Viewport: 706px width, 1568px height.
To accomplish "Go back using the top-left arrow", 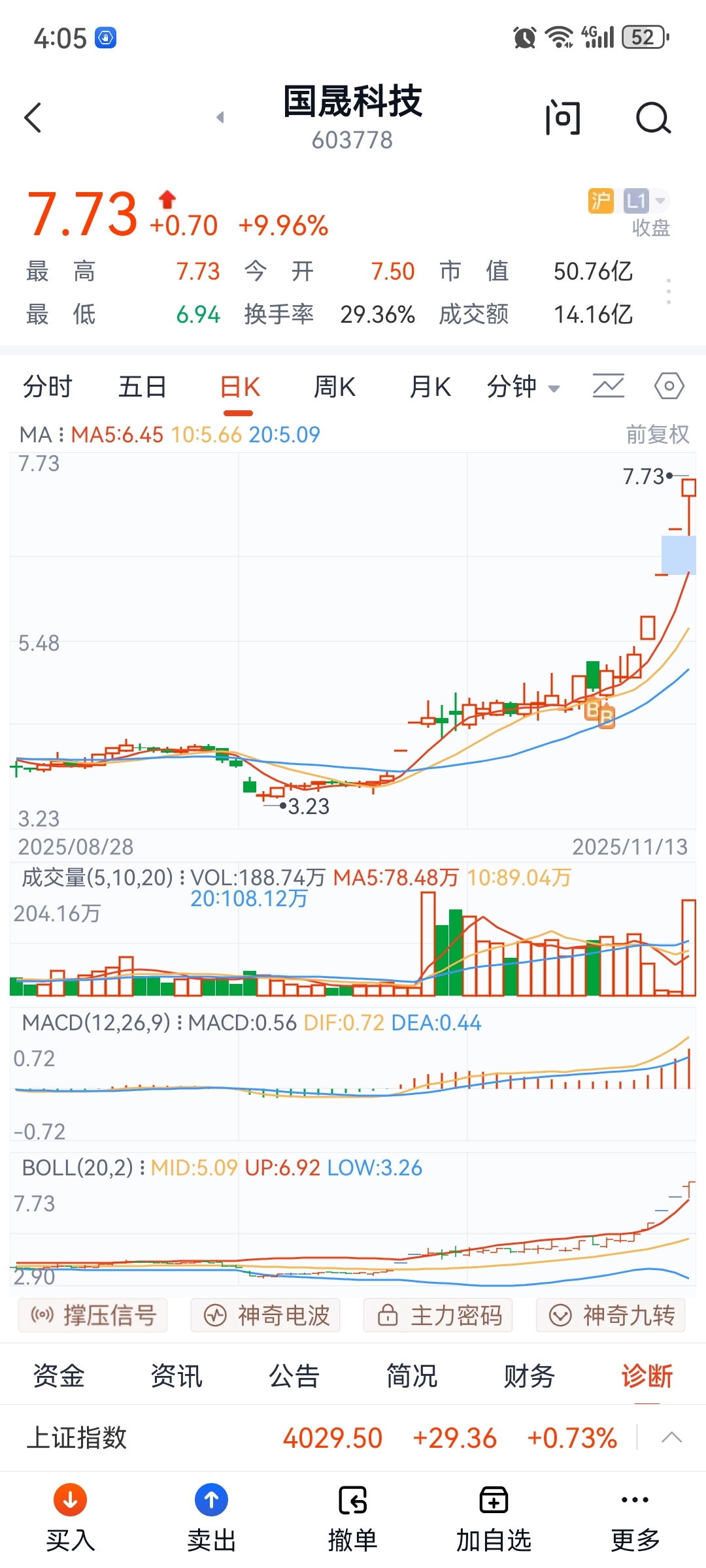I will coord(33,118).
